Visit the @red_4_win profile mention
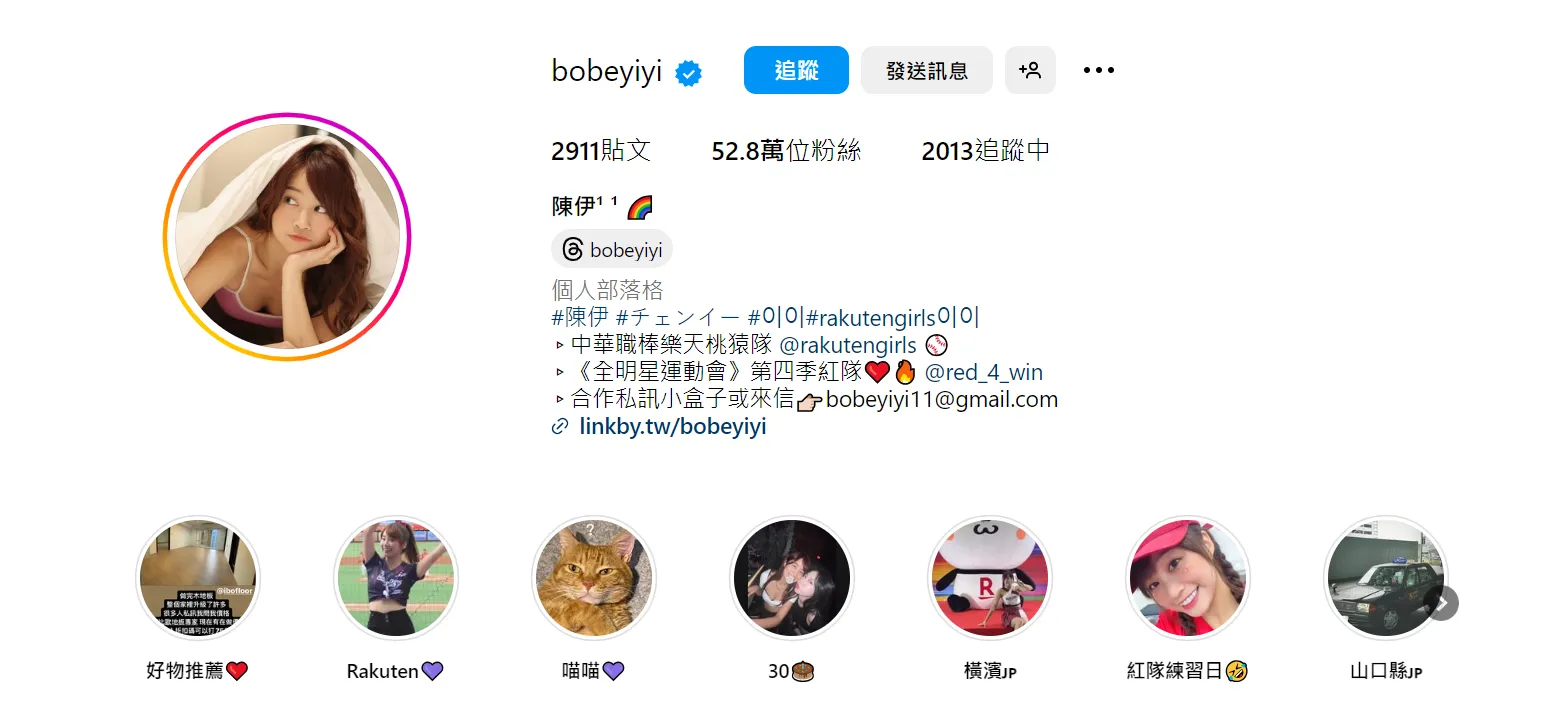This screenshot has width=1547, height=728. (983, 373)
